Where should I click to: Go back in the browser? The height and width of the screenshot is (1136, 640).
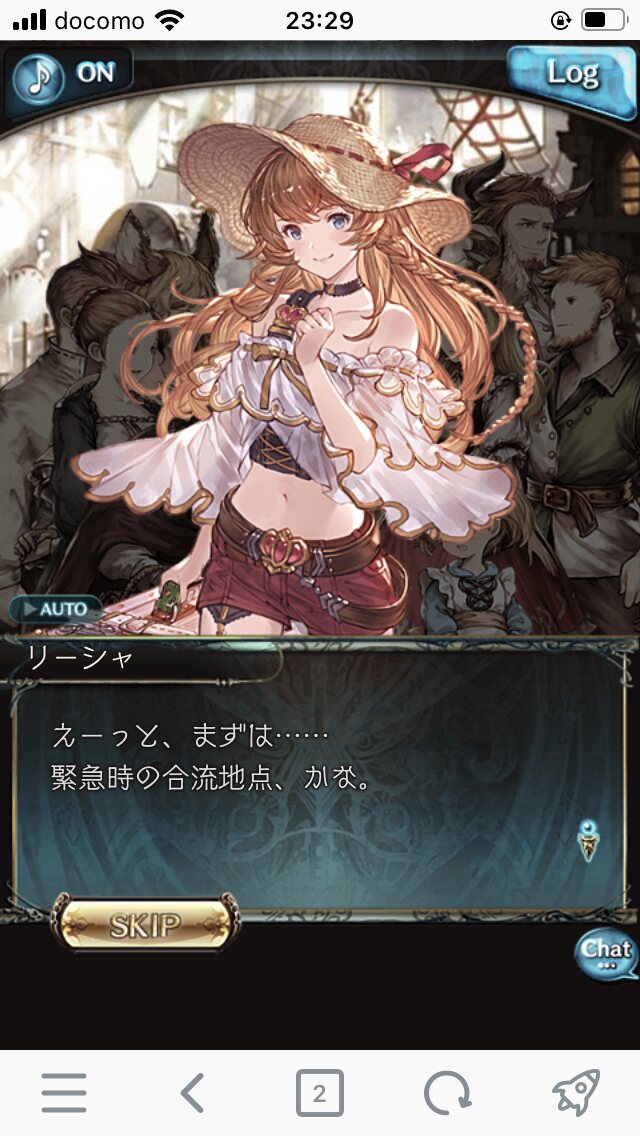click(192, 1093)
